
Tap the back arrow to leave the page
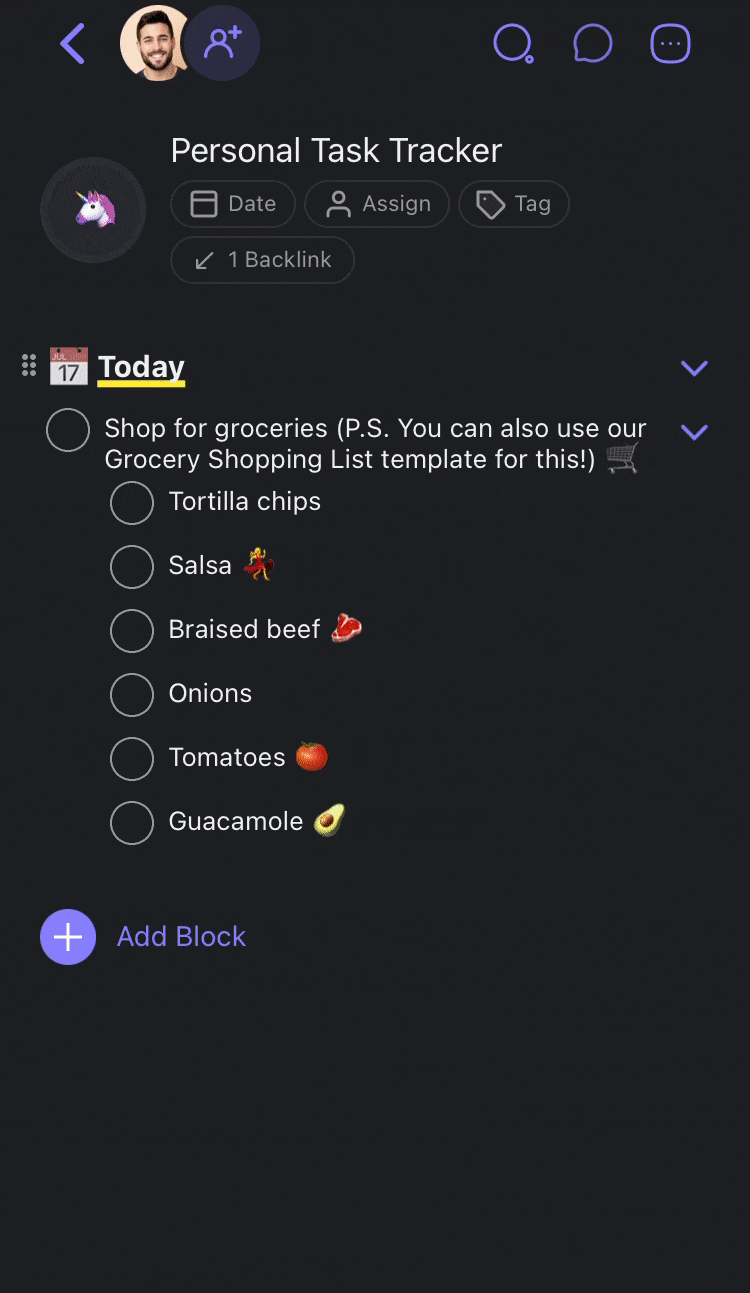pyautogui.click(x=71, y=43)
